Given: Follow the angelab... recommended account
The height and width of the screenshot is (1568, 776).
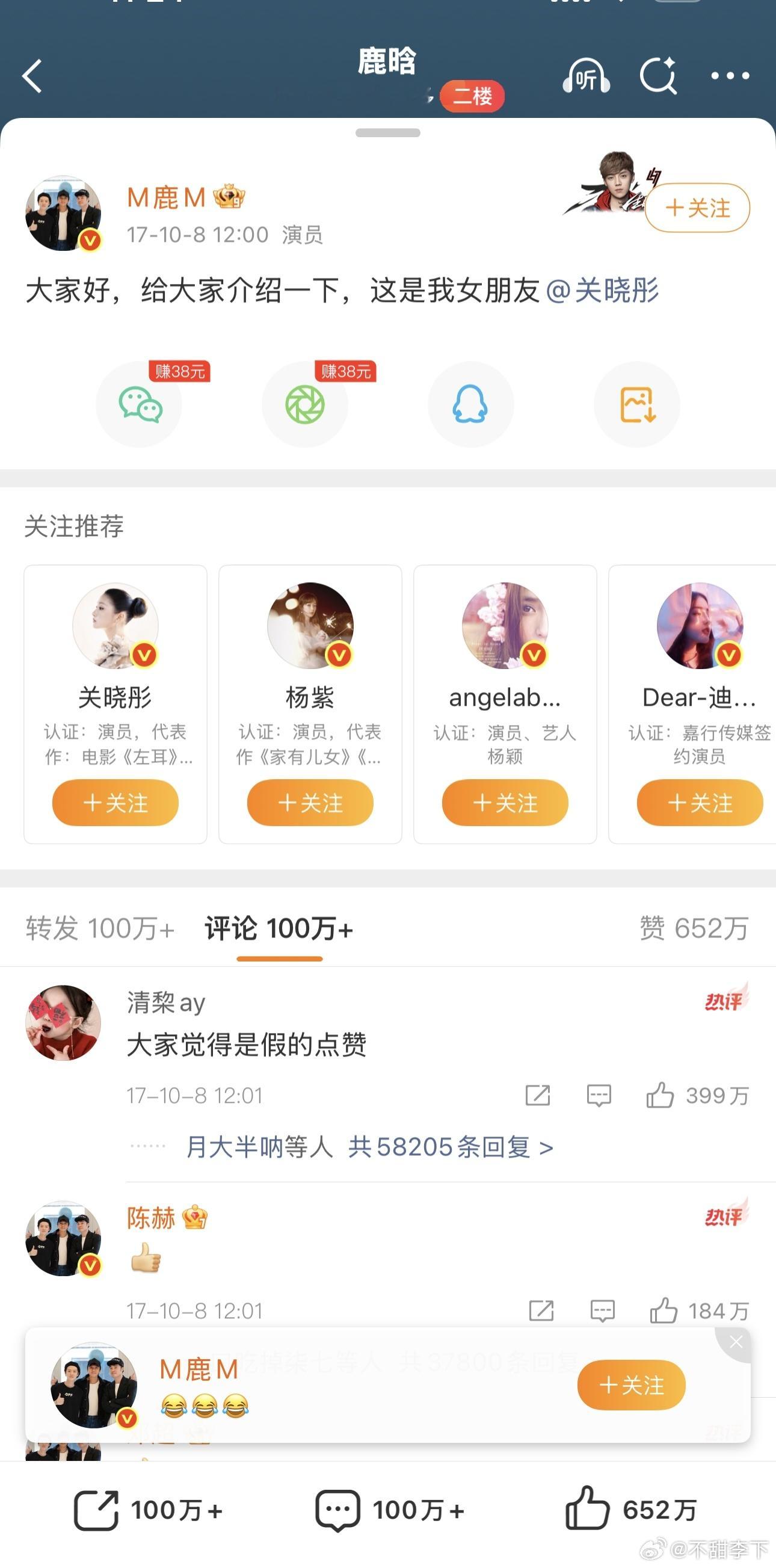Looking at the screenshot, I should [x=505, y=803].
